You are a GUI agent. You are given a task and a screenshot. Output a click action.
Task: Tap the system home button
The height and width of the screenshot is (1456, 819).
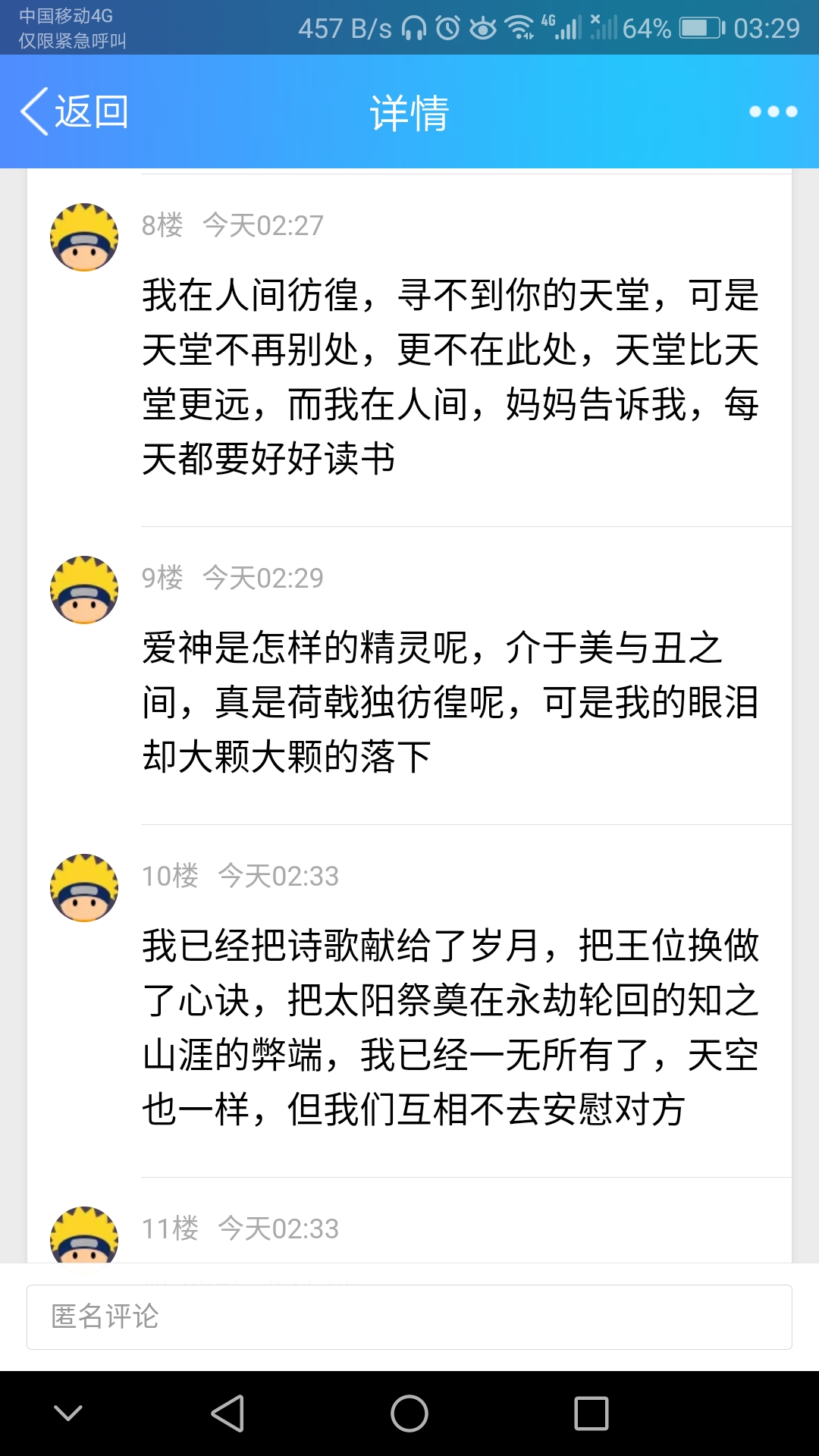pos(409,1414)
